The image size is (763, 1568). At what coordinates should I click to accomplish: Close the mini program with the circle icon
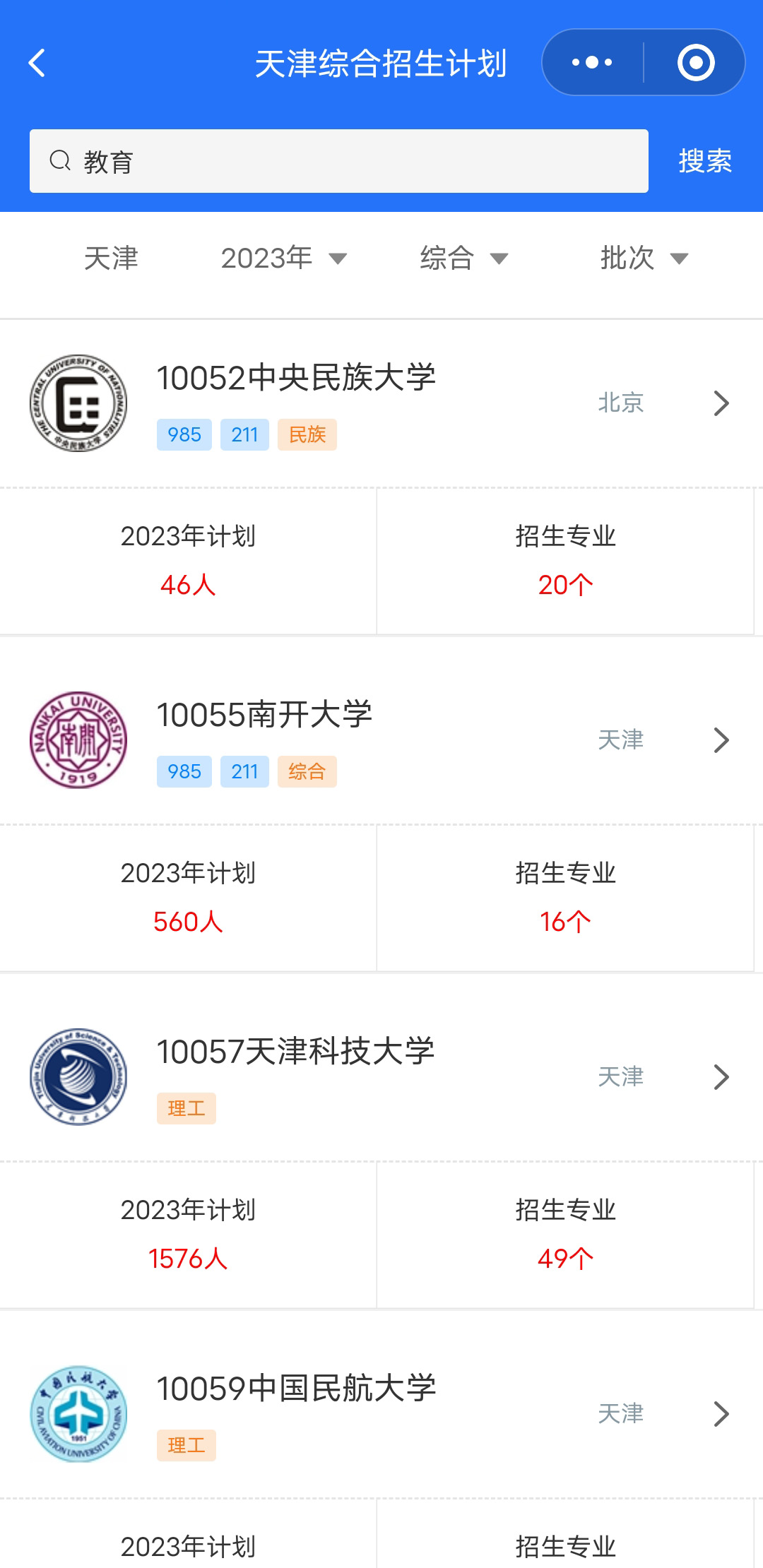click(x=696, y=62)
